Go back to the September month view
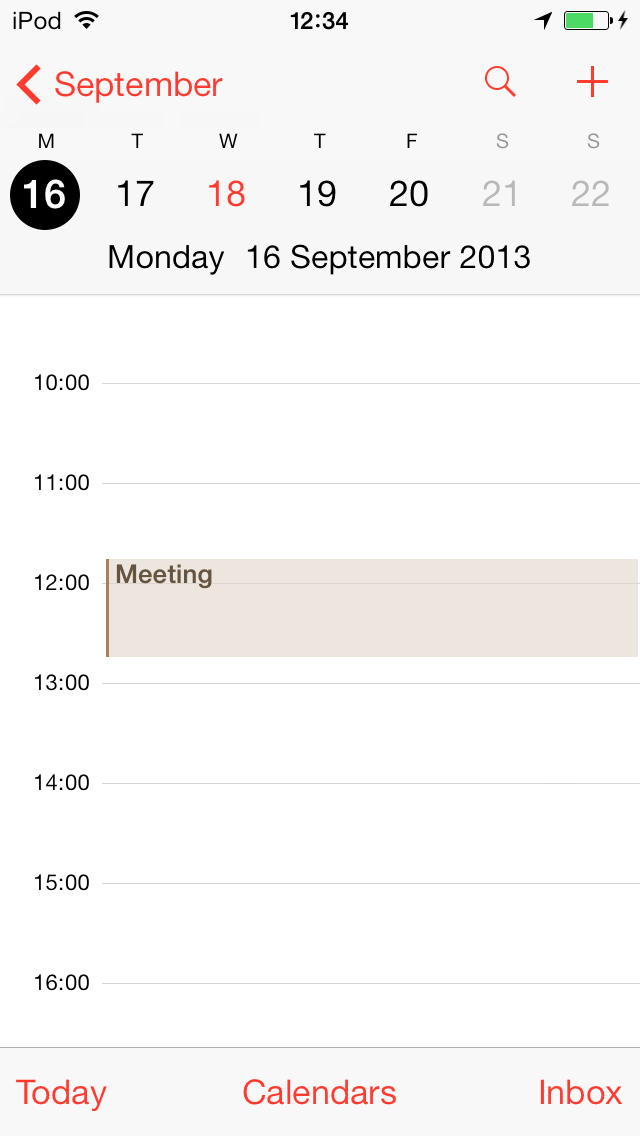 point(119,85)
